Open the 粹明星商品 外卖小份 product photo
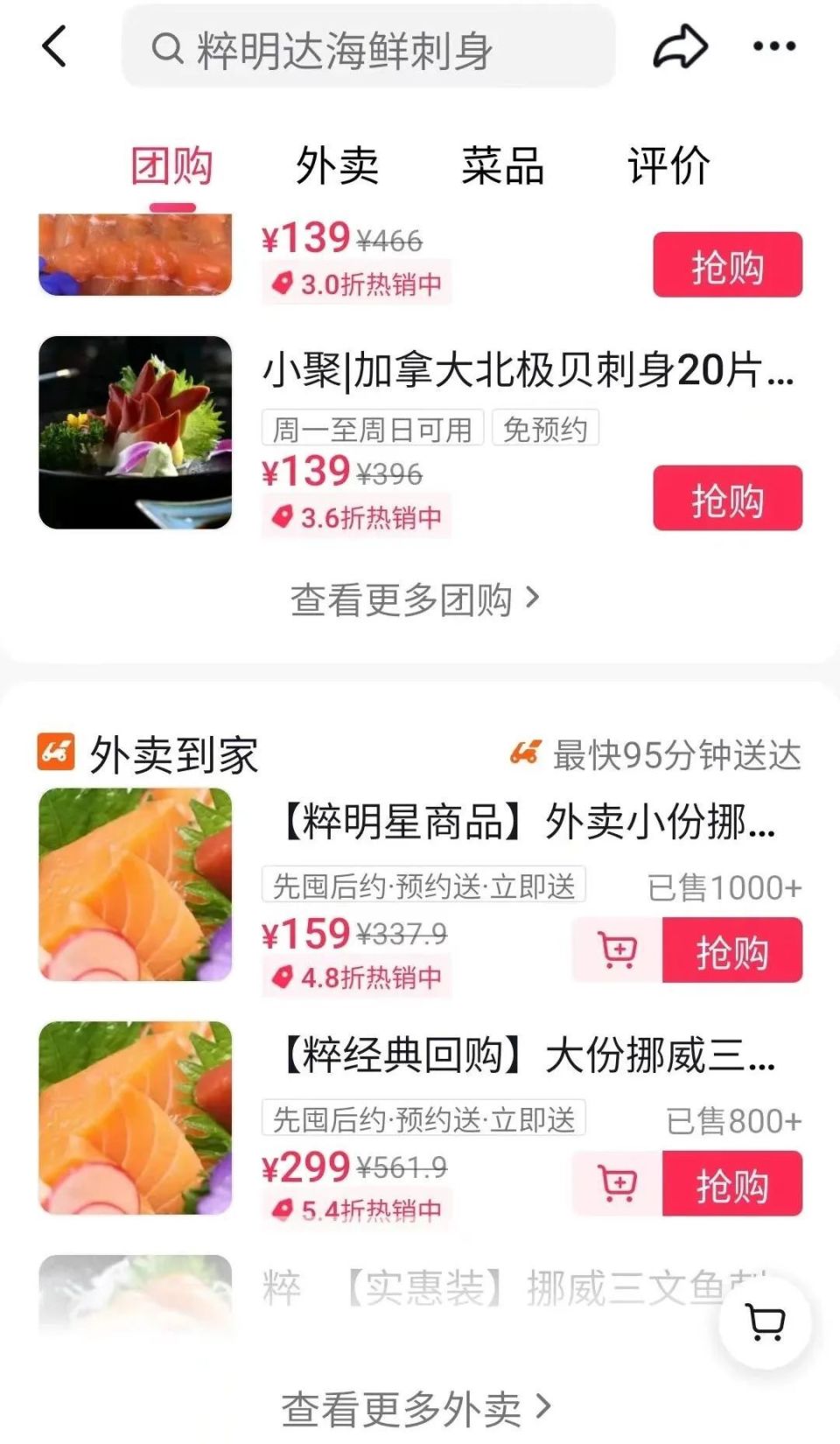This screenshot has height=1444, width=840. tap(136, 884)
